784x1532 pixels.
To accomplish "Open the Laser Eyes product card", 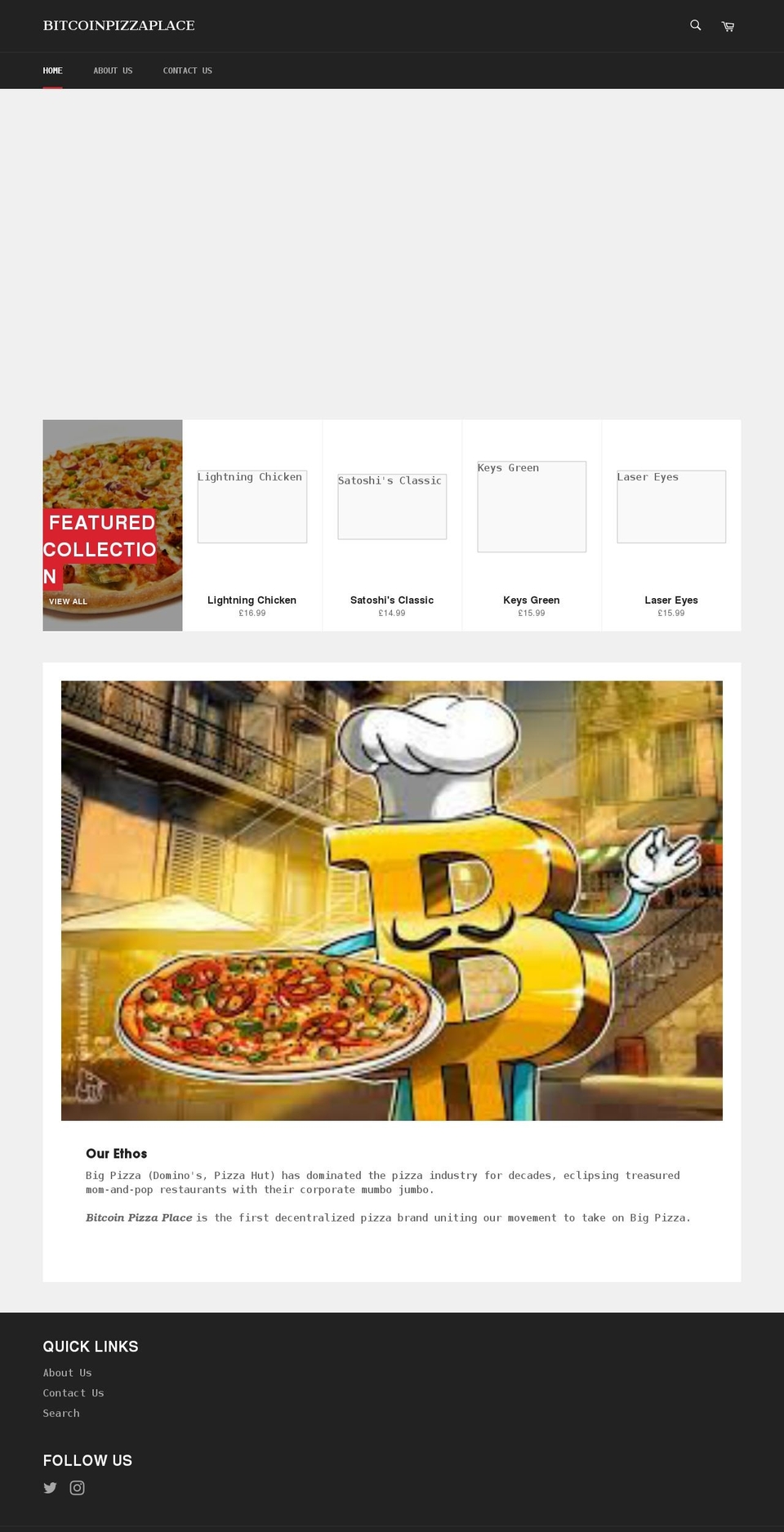I will (x=671, y=525).
